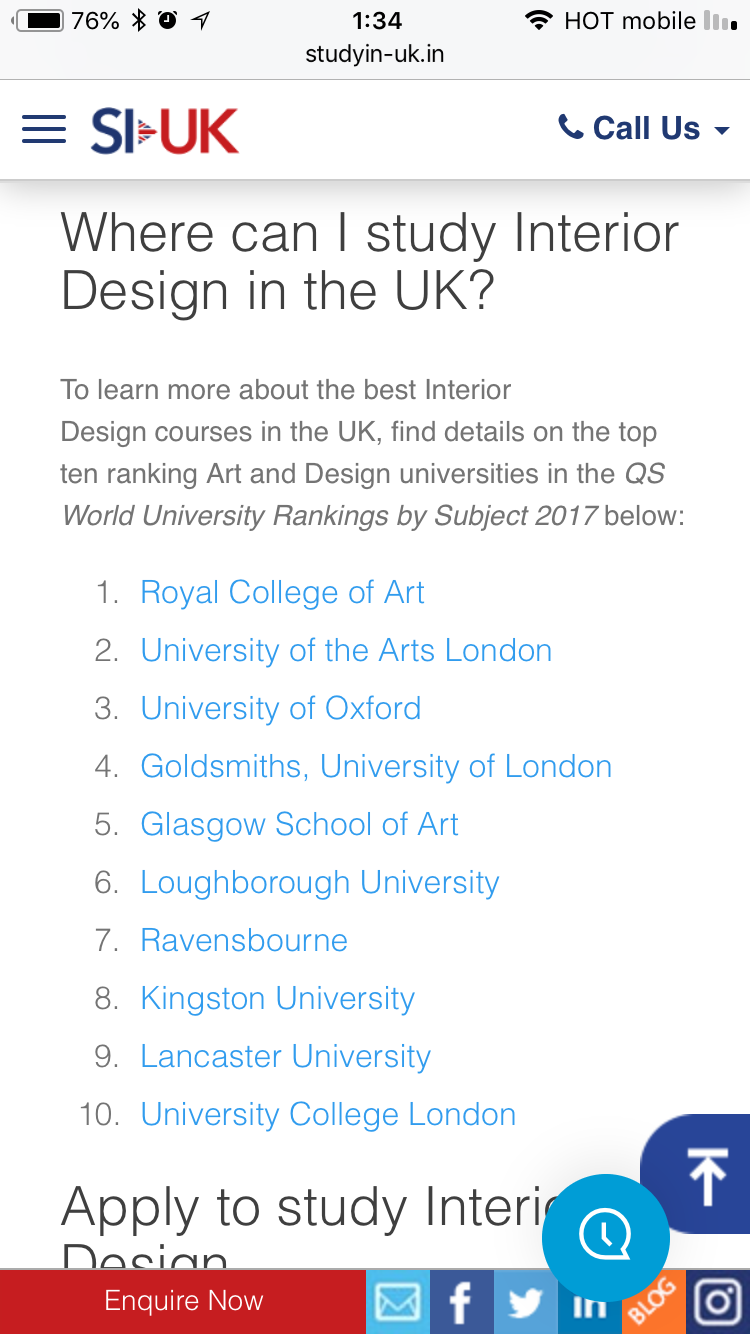Open the live chat bubble
The height and width of the screenshot is (1334, 750).
[605, 1238]
